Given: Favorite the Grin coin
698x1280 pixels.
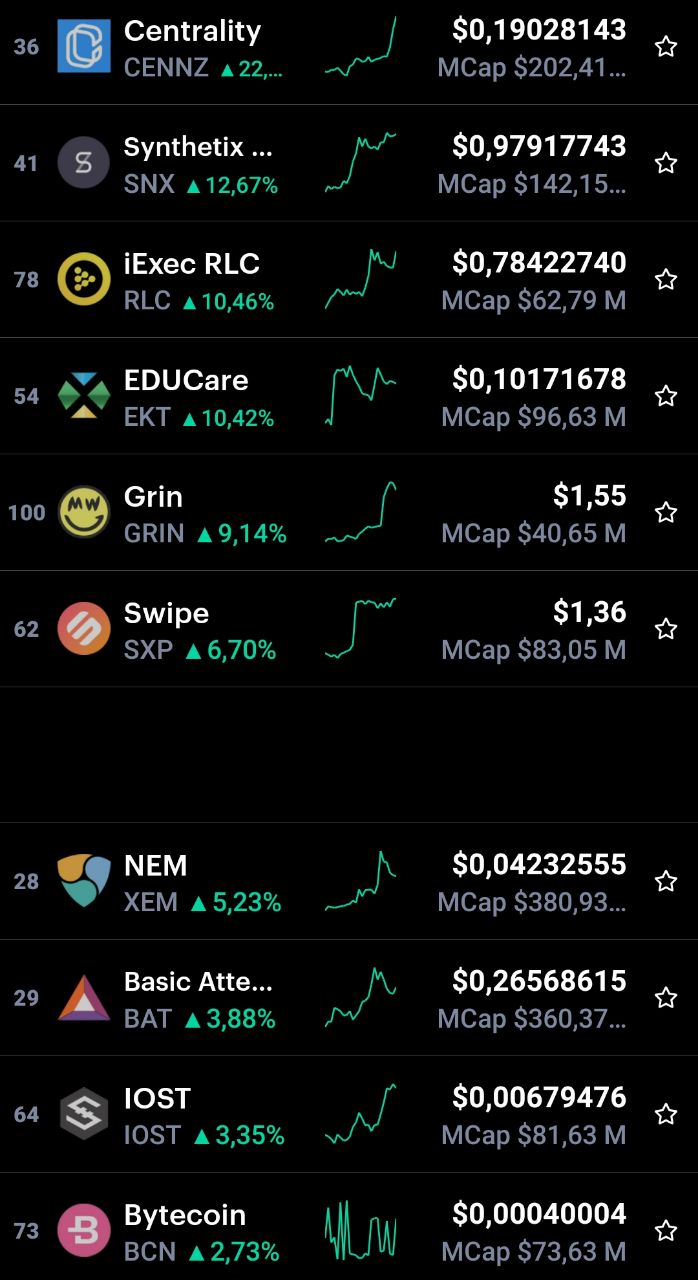Looking at the screenshot, I should [666, 513].
